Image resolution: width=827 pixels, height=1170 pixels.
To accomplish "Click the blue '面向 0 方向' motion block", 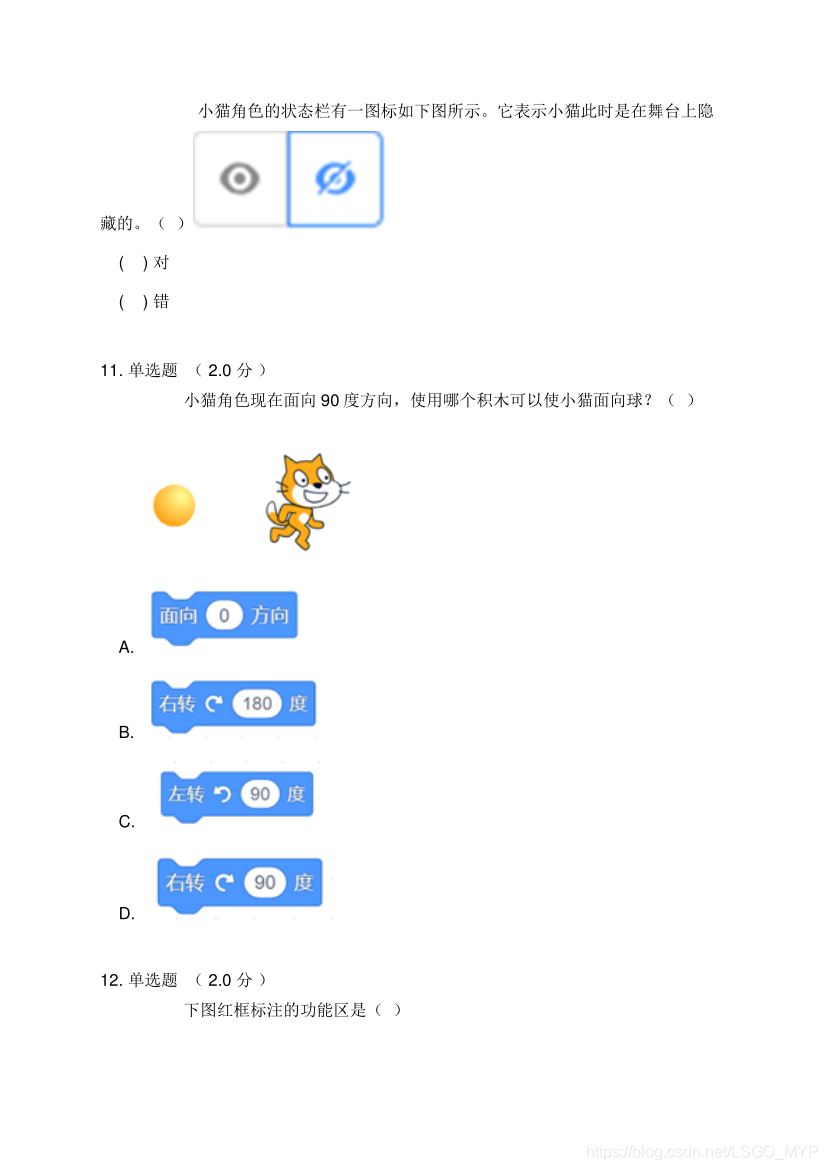I will pyautogui.click(x=223, y=615).
